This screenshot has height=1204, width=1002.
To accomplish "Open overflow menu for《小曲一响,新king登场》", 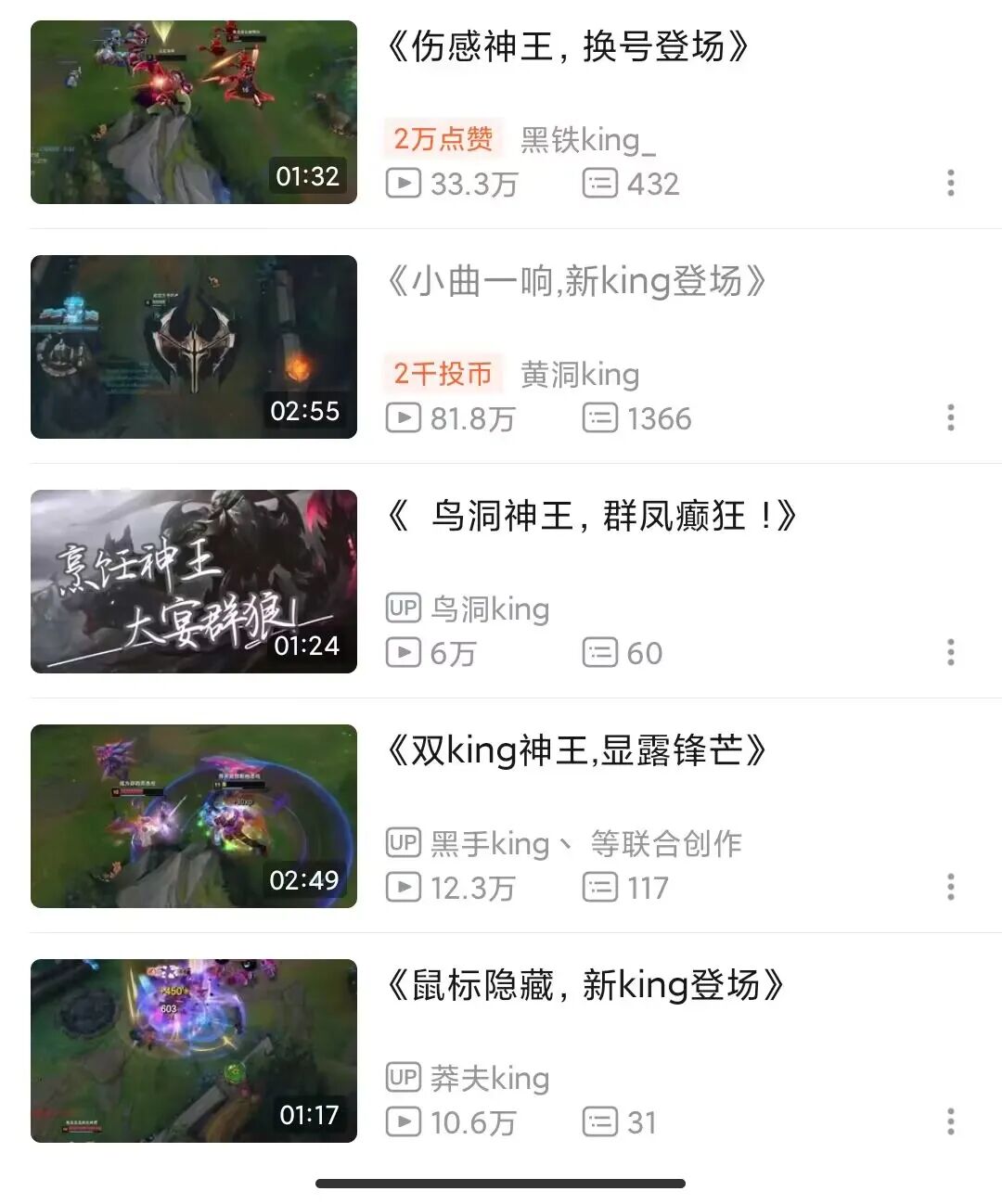I will coord(950,417).
